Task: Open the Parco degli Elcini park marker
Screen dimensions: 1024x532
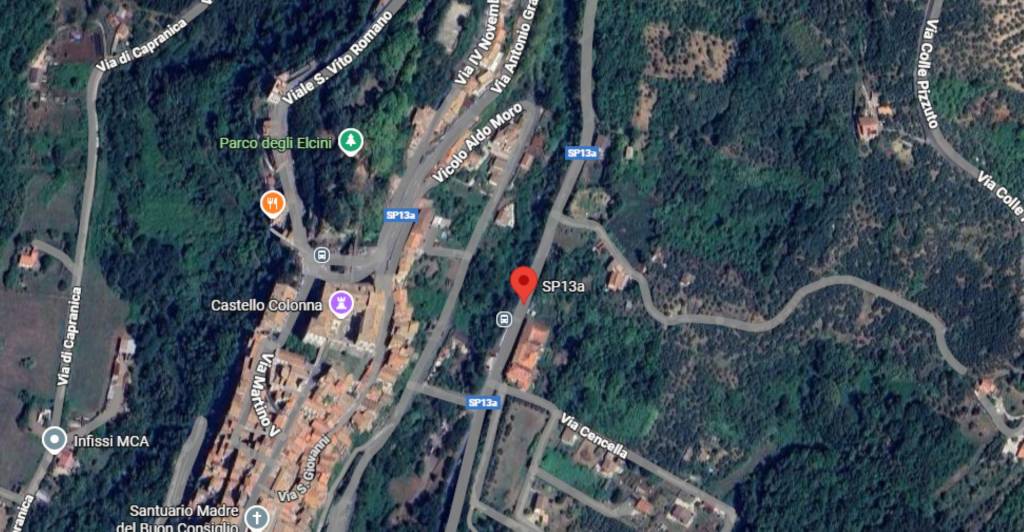Action: [x=350, y=142]
